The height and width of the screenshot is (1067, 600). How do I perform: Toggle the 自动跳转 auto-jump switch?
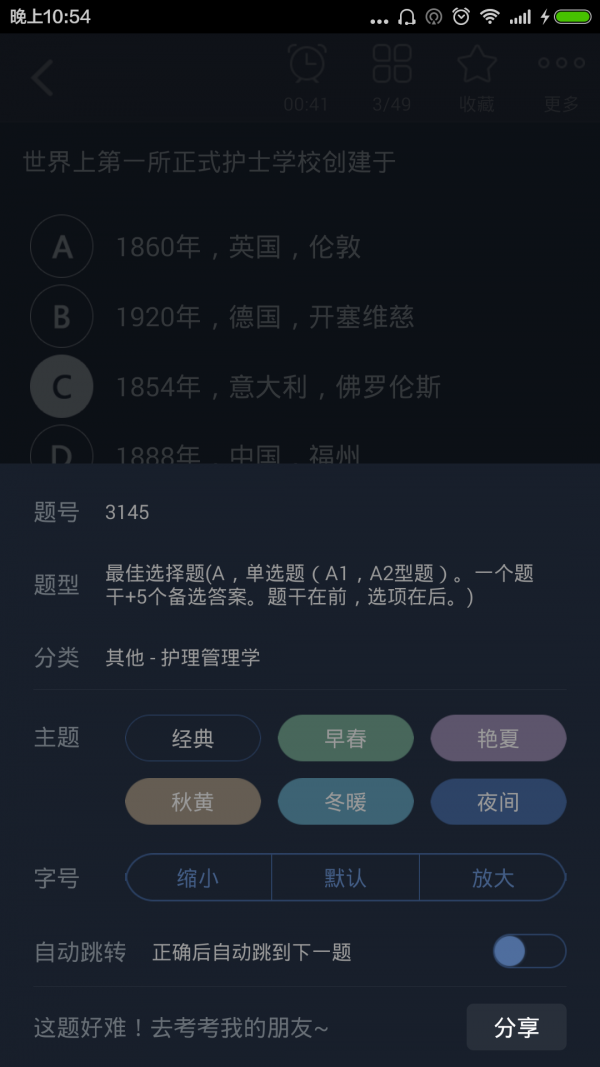click(x=529, y=951)
